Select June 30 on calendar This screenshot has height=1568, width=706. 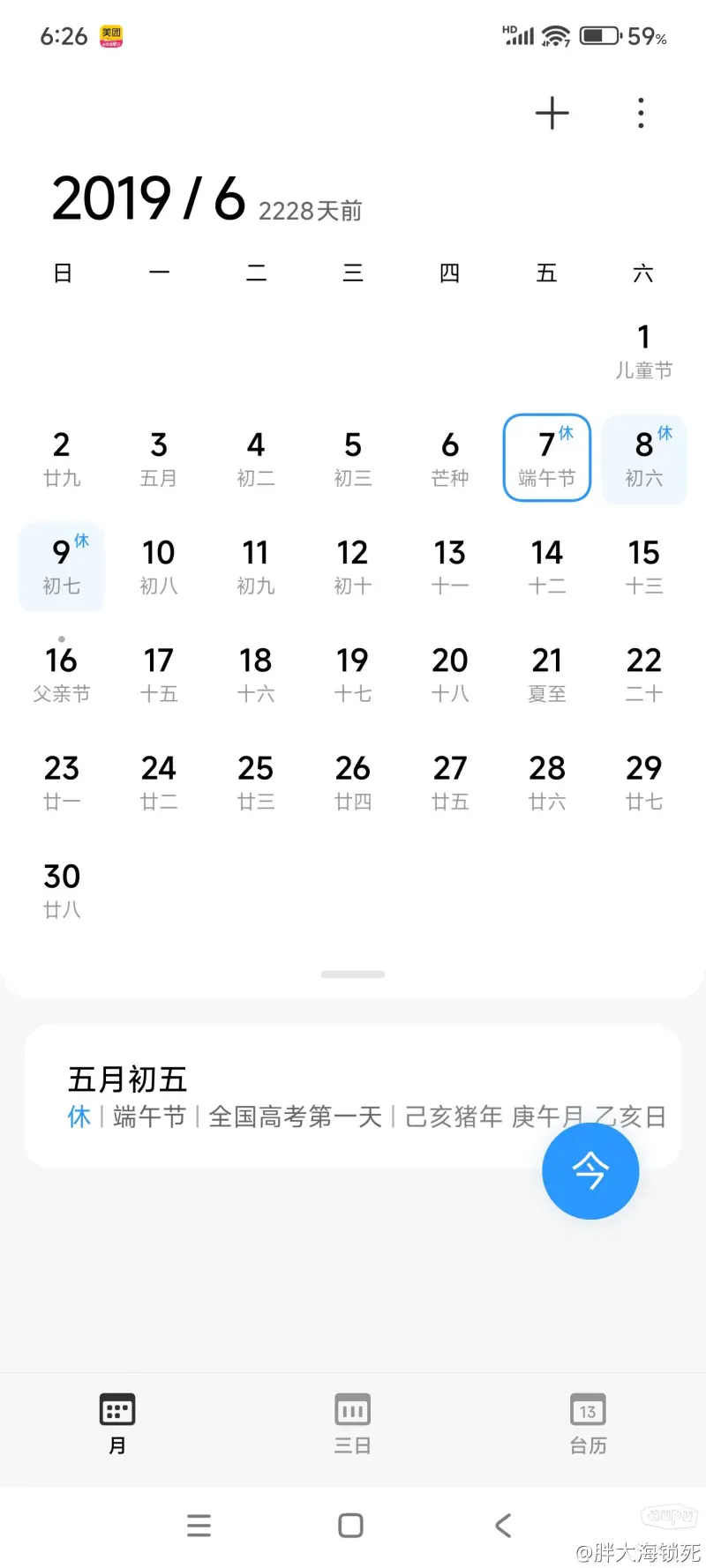[62, 889]
